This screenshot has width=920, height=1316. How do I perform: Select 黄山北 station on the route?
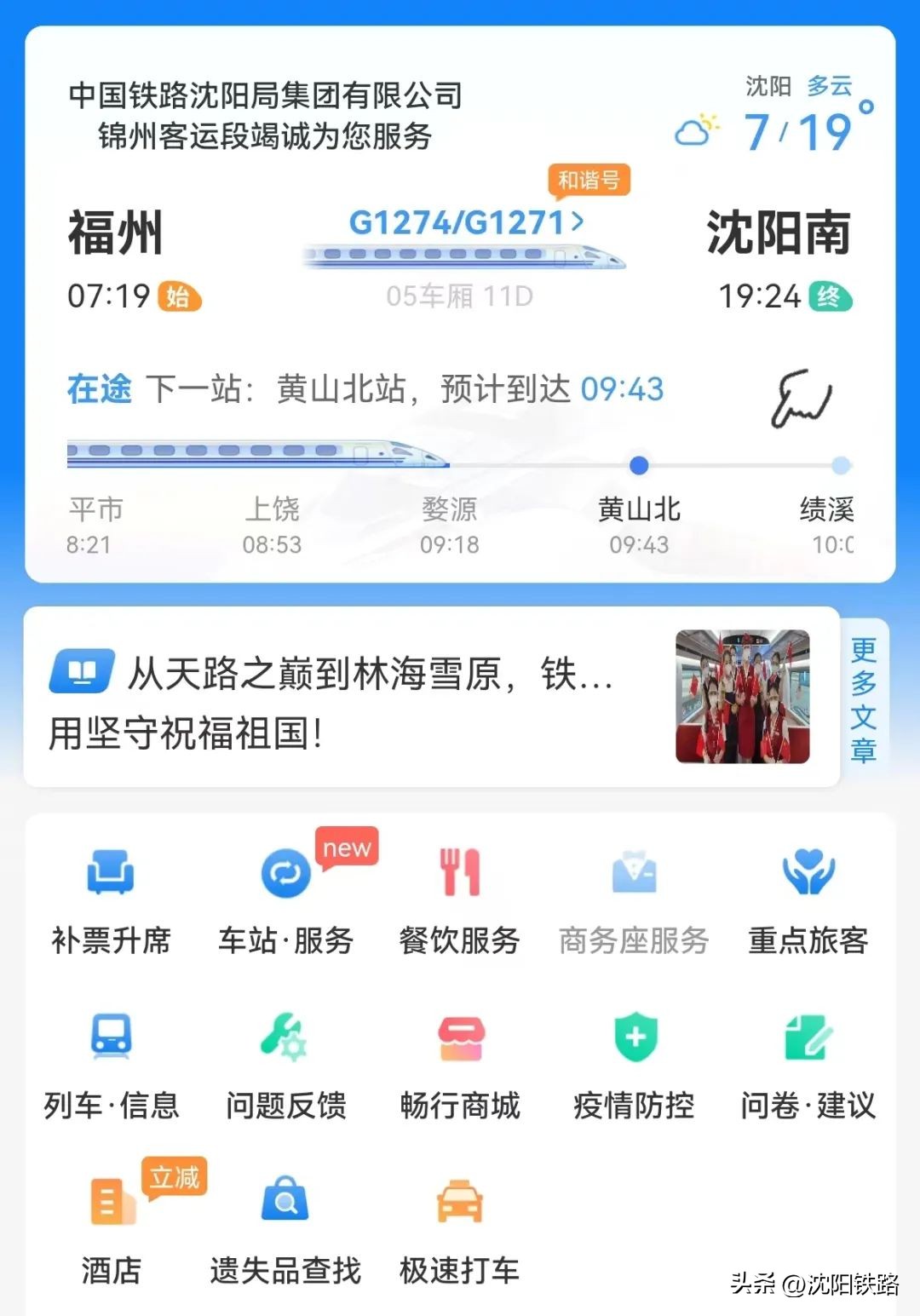[639, 509]
